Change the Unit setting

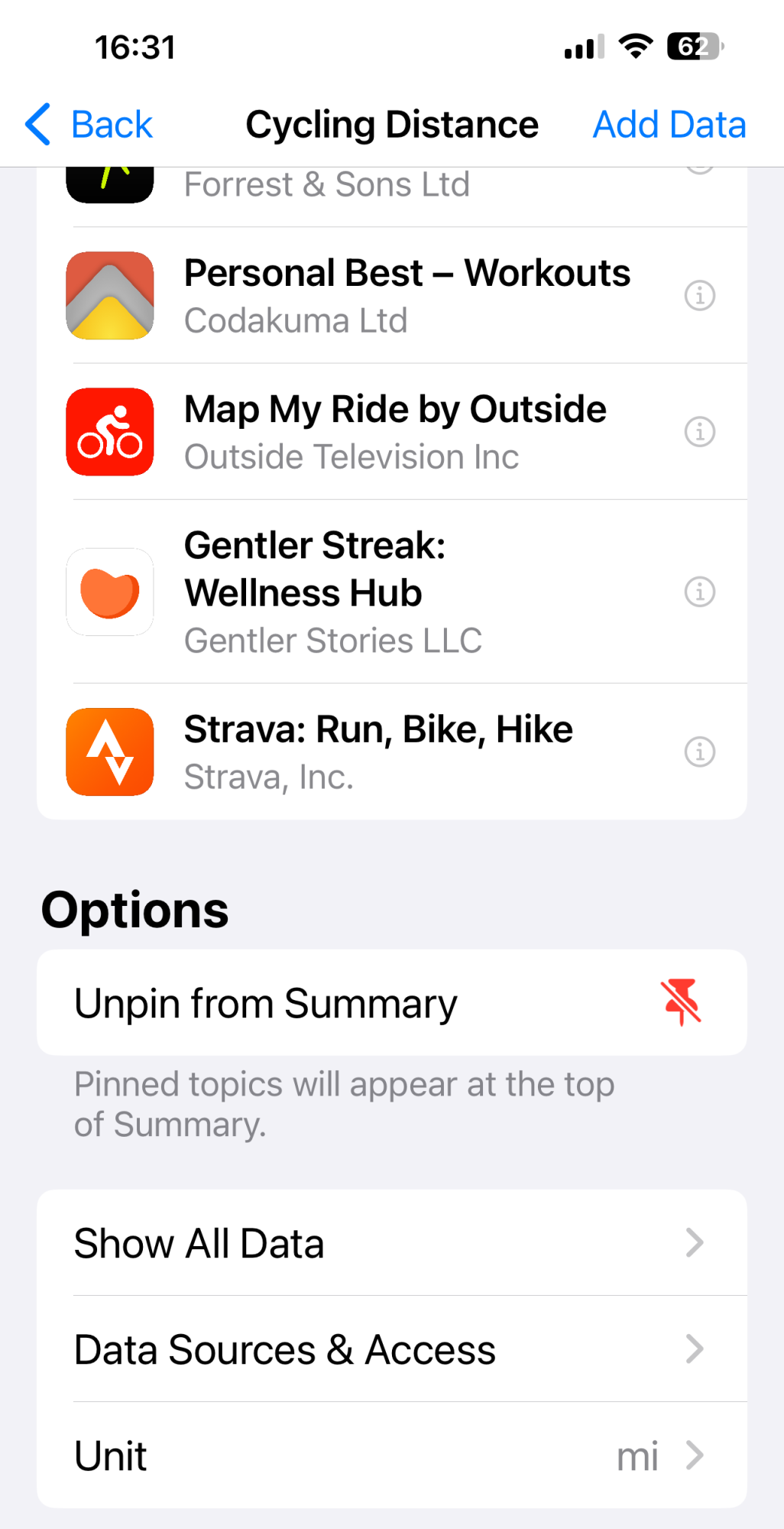(391, 1456)
